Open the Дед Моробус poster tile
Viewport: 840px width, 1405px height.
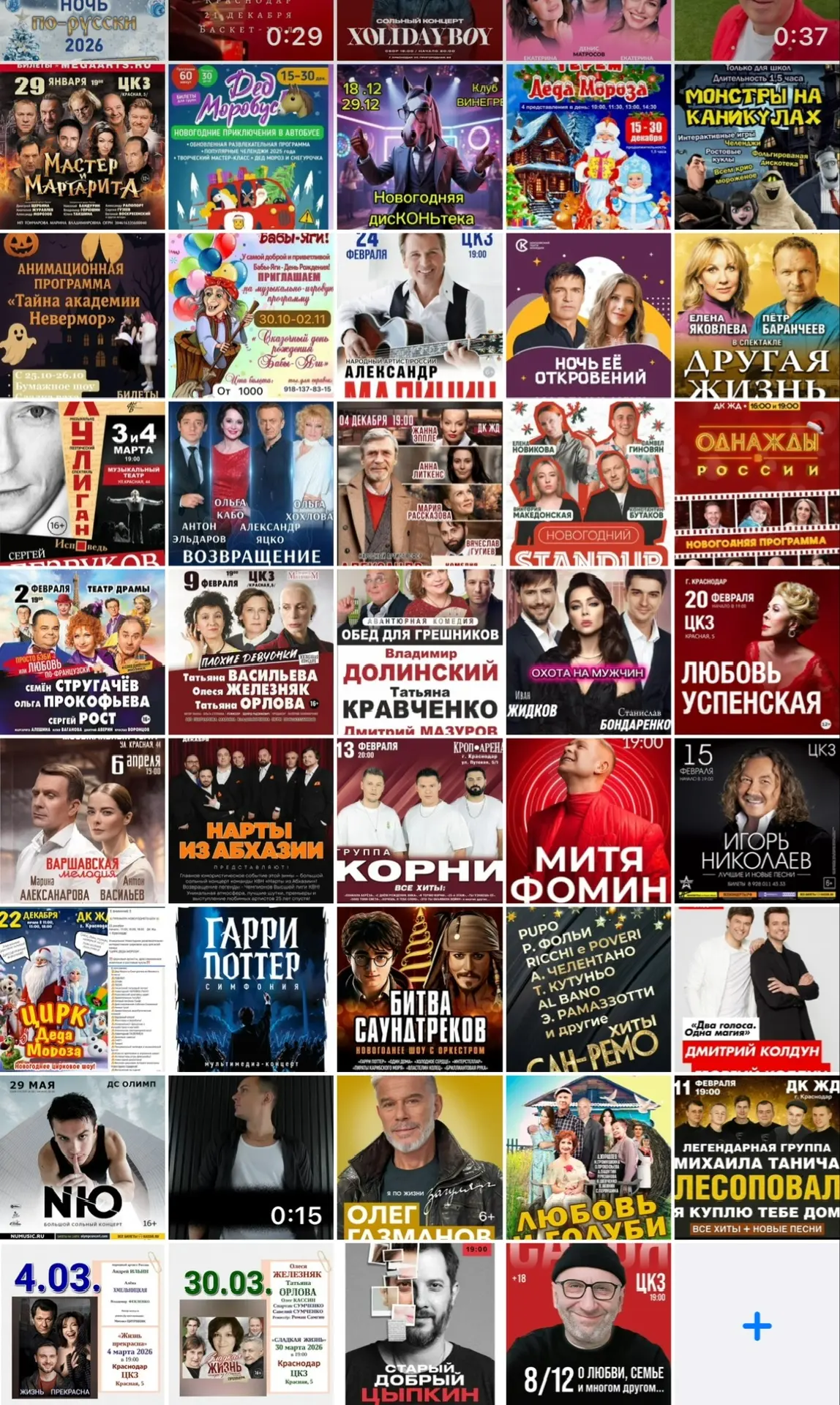click(x=251, y=147)
